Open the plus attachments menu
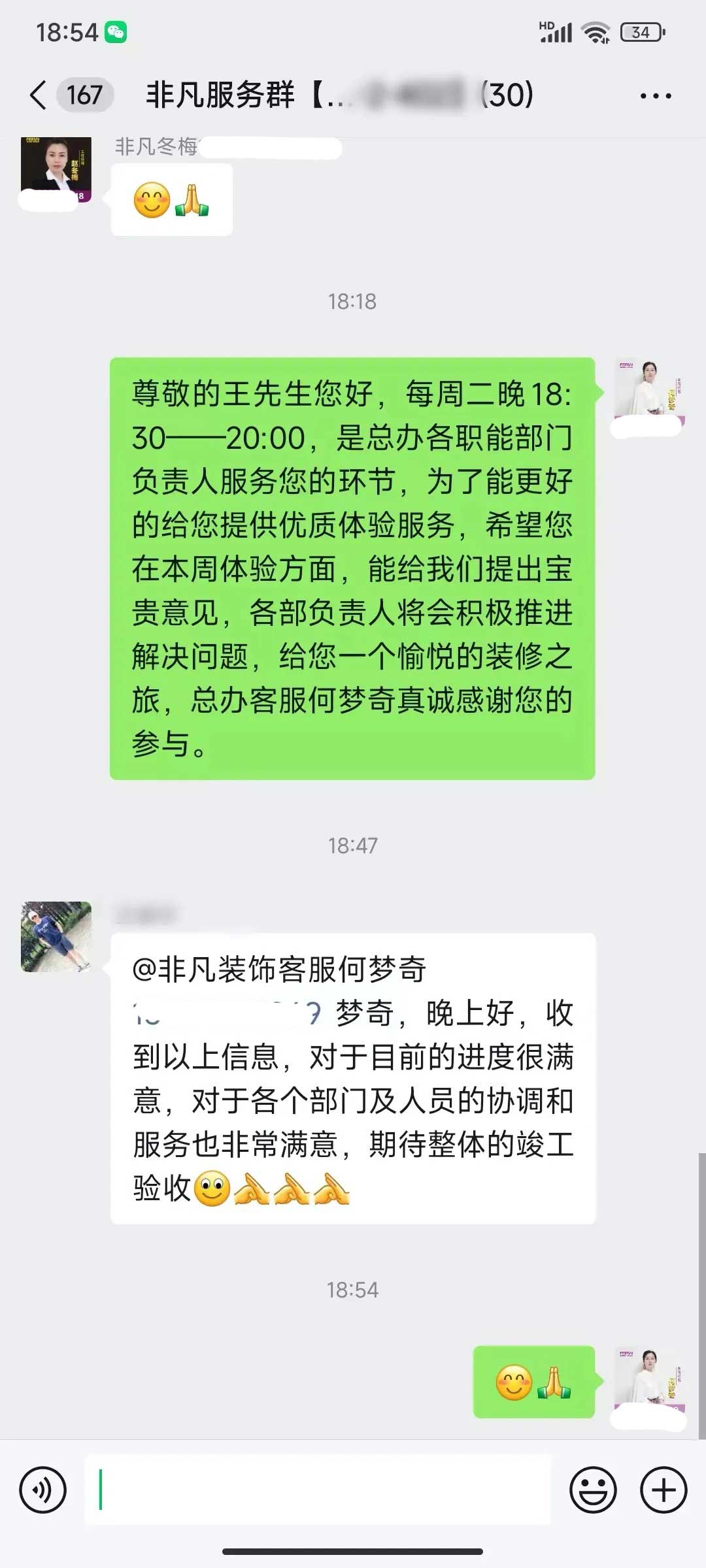Screen dimensions: 706x1568 (663, 1490)
